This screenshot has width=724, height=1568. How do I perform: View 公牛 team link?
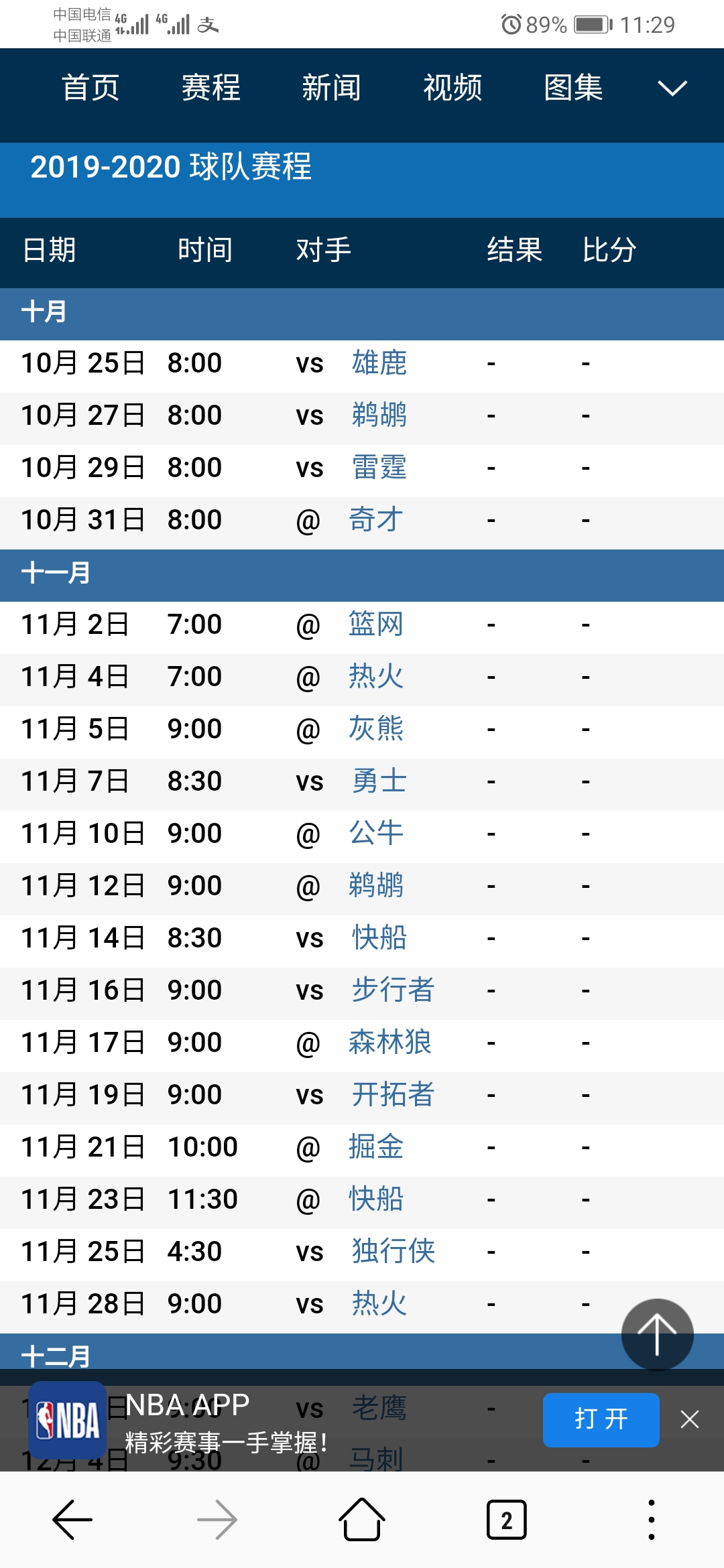click(376, 834)
